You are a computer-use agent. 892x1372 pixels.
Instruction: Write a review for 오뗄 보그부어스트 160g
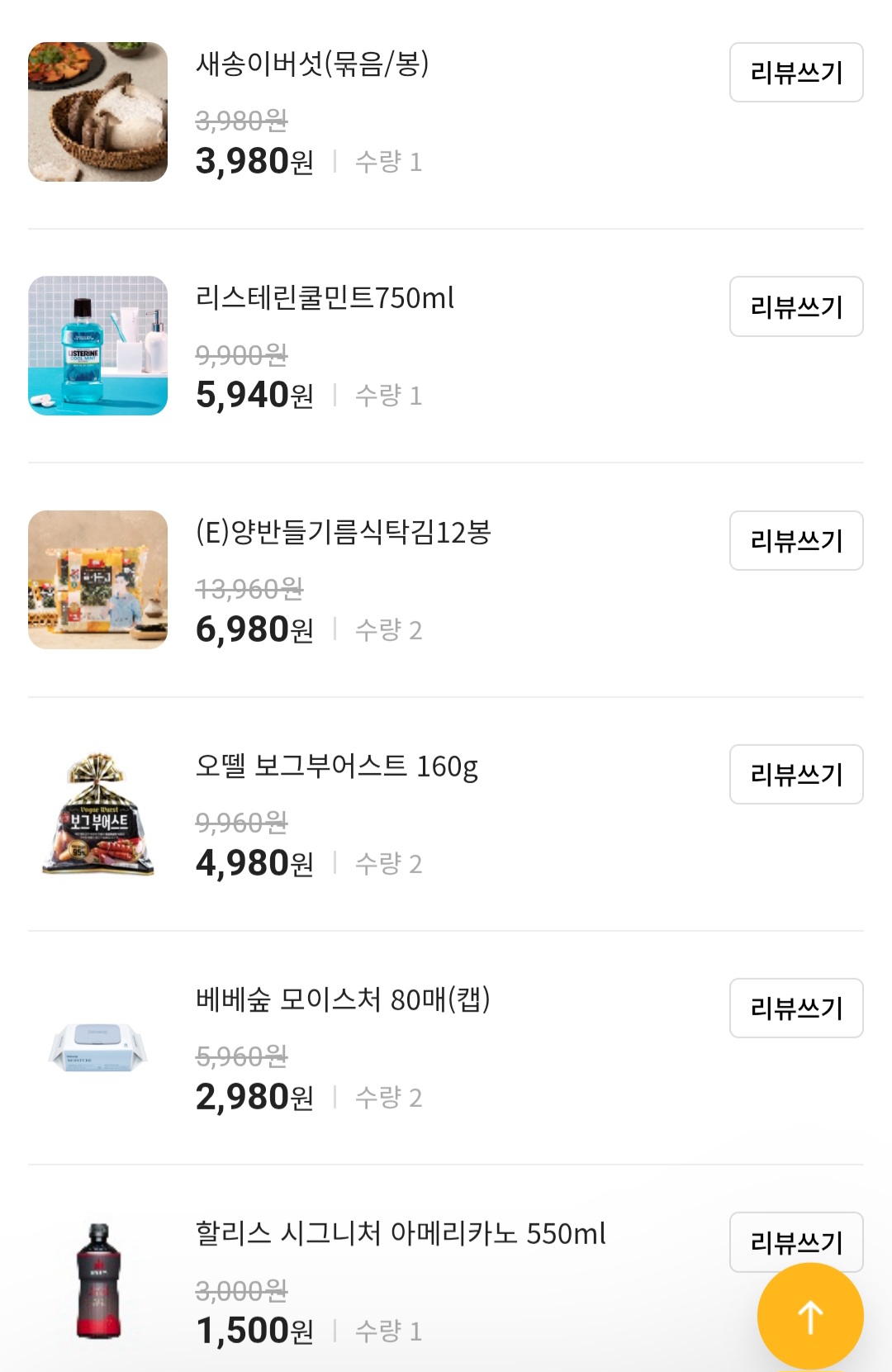(x=795, y=774)
